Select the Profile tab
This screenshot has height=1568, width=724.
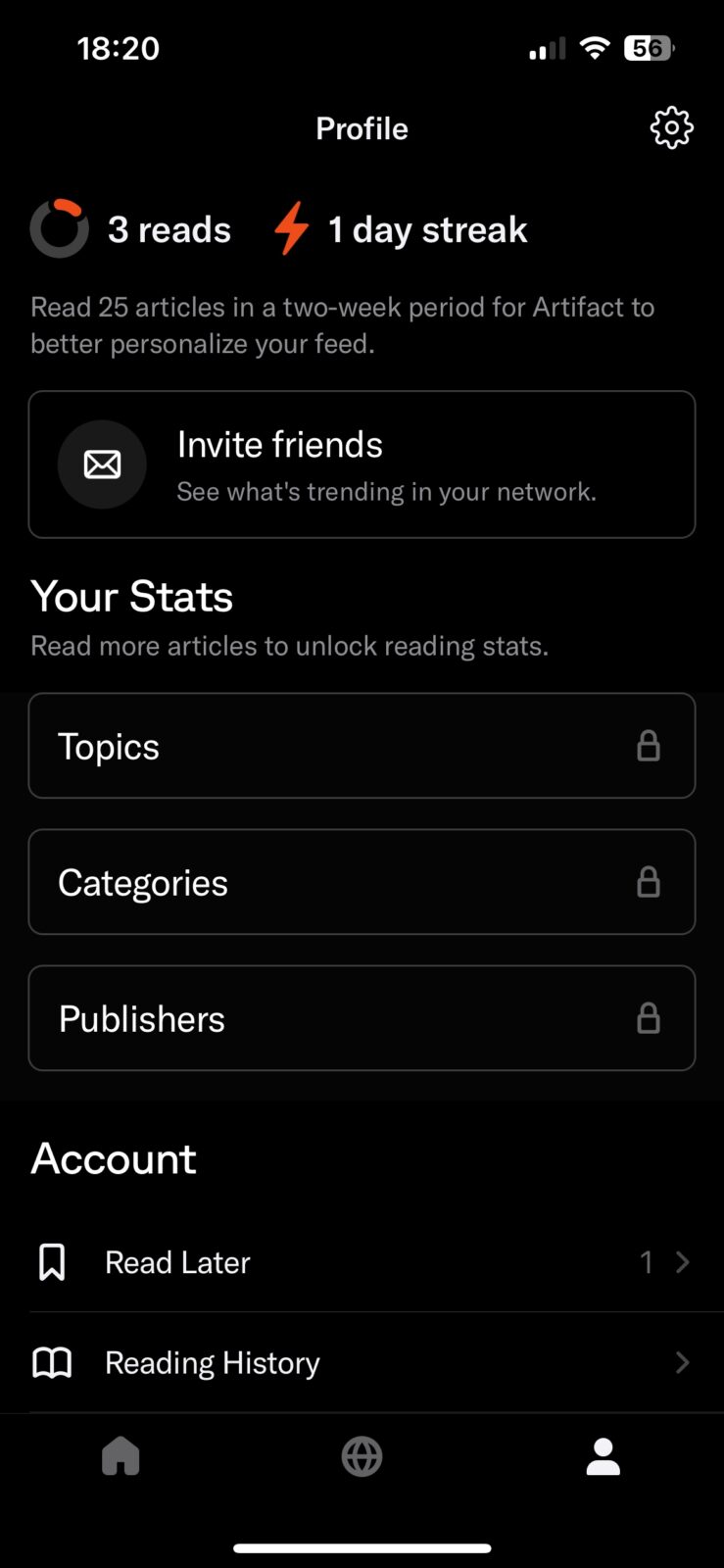(x=603, y=1456)
